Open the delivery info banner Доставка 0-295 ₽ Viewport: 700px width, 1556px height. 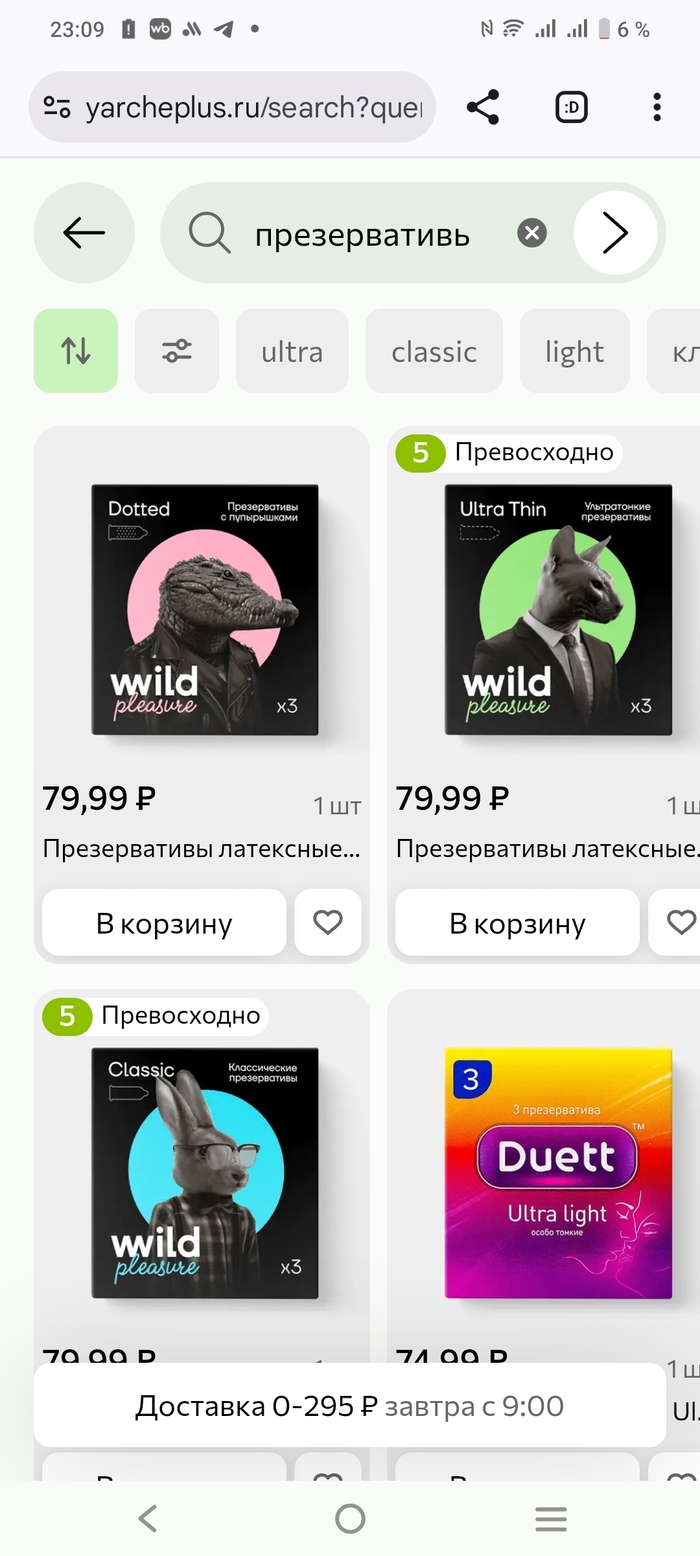coord(350,1406)
